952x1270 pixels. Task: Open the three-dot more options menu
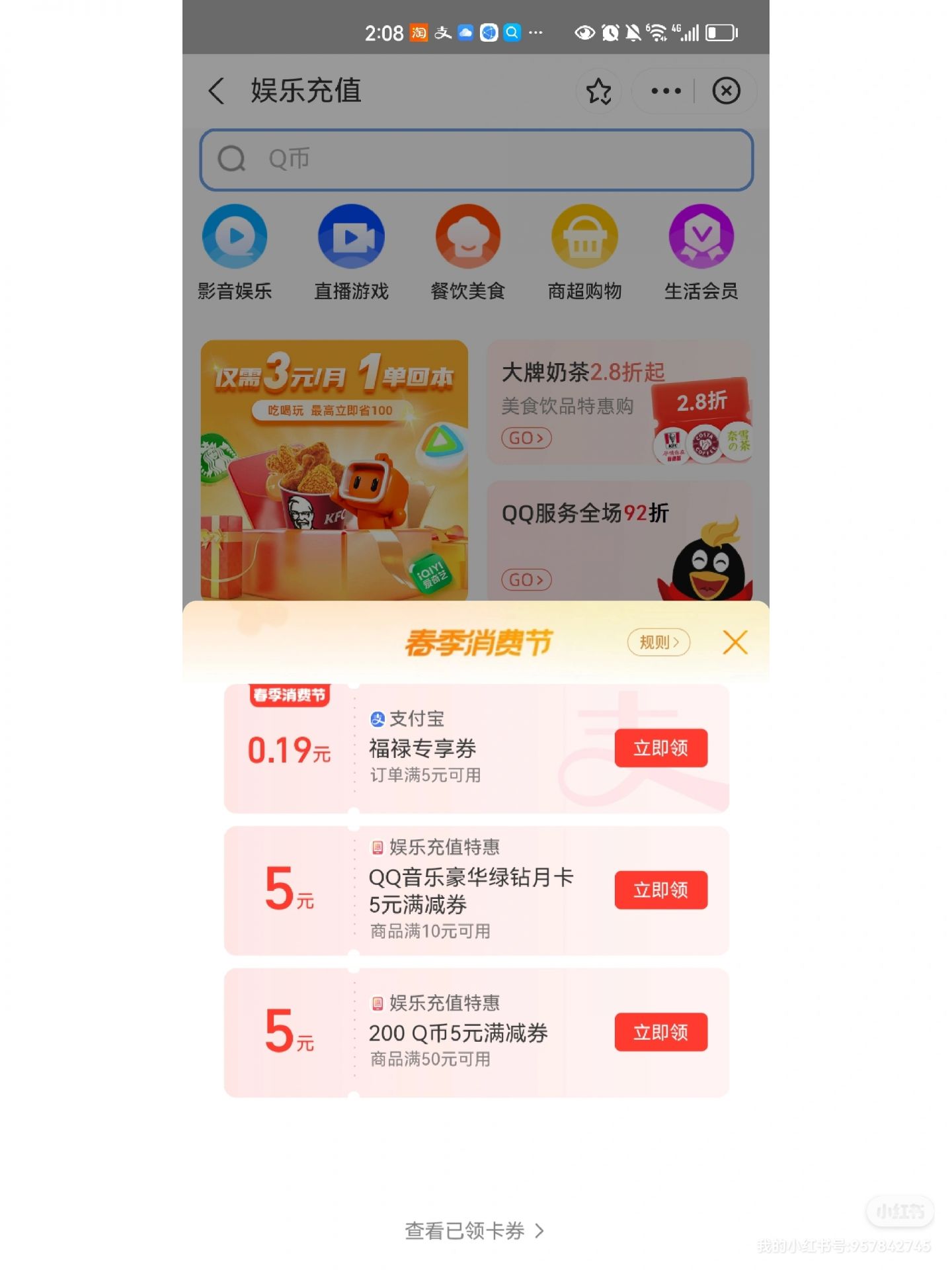pos(664,91)
